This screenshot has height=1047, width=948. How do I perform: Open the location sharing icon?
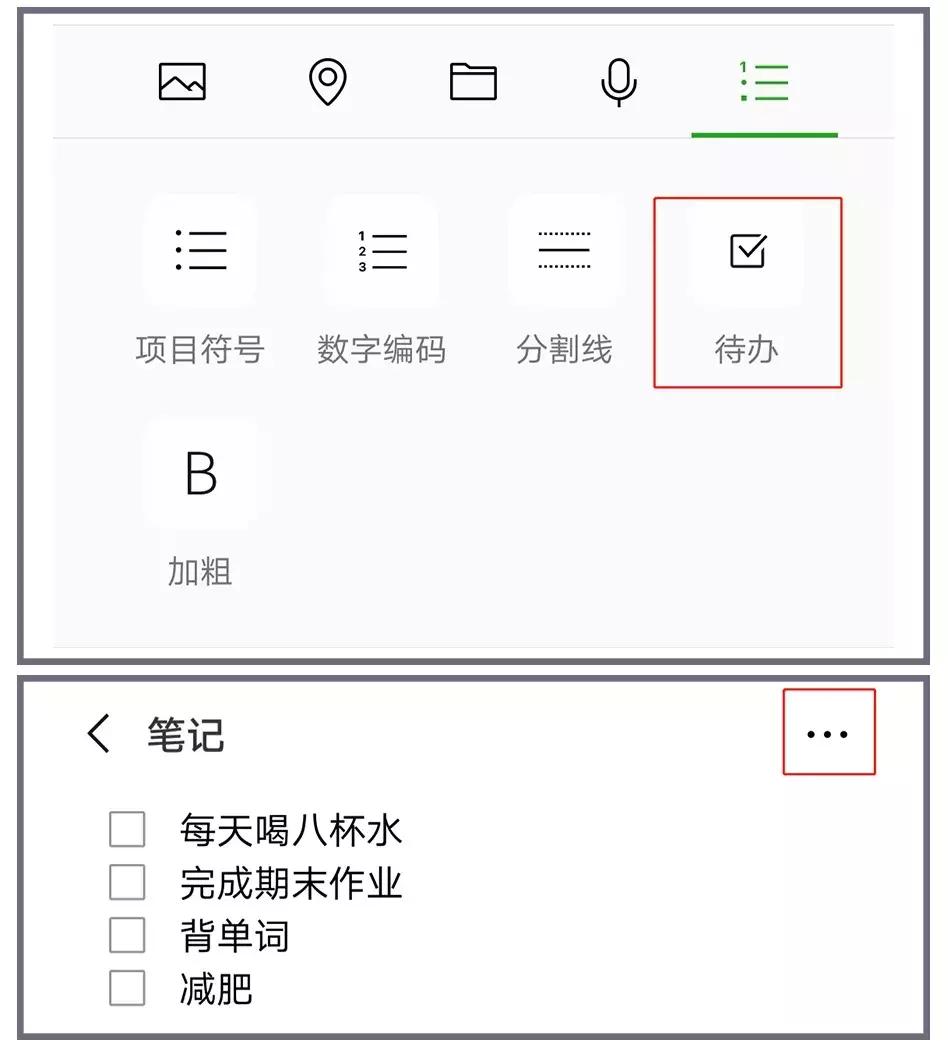[x=327, y=83]
